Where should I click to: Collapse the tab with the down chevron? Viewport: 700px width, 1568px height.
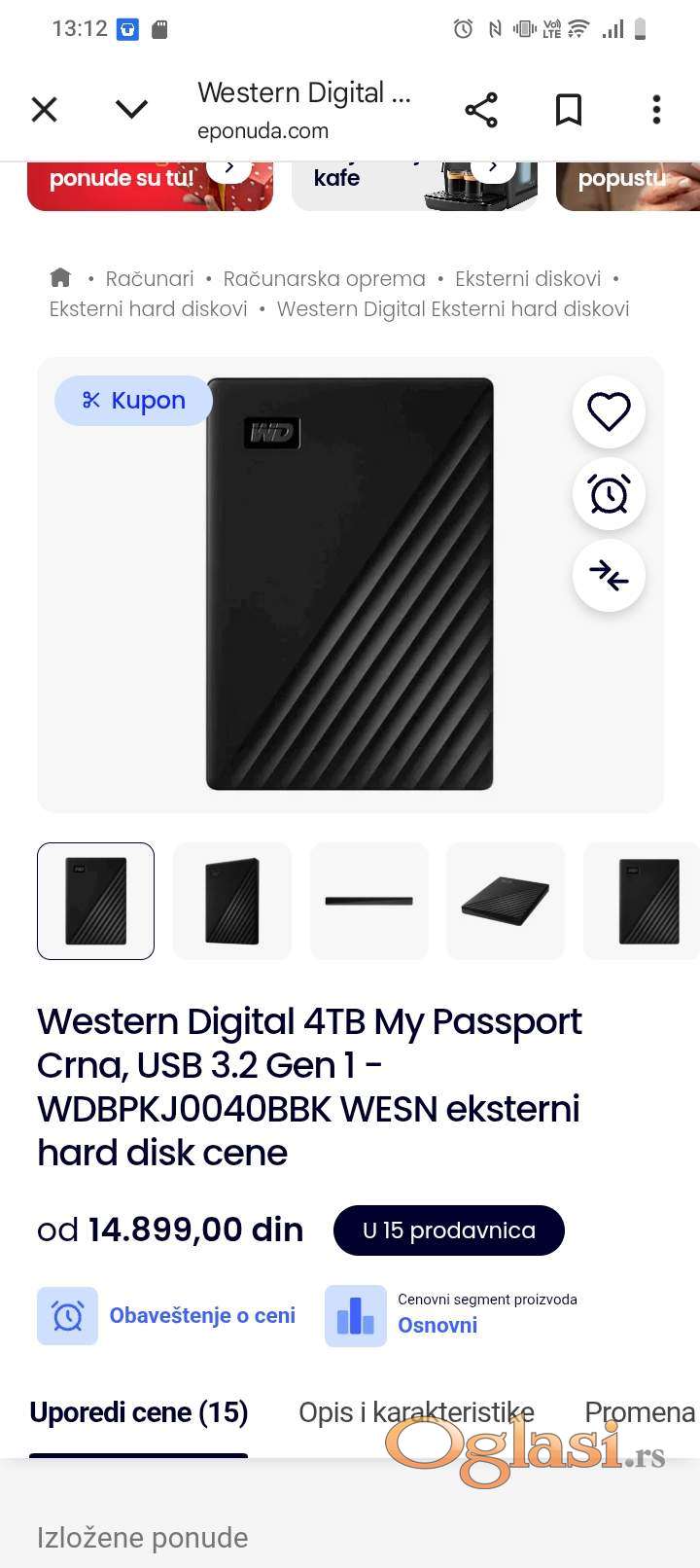click(x=131, y=110)
